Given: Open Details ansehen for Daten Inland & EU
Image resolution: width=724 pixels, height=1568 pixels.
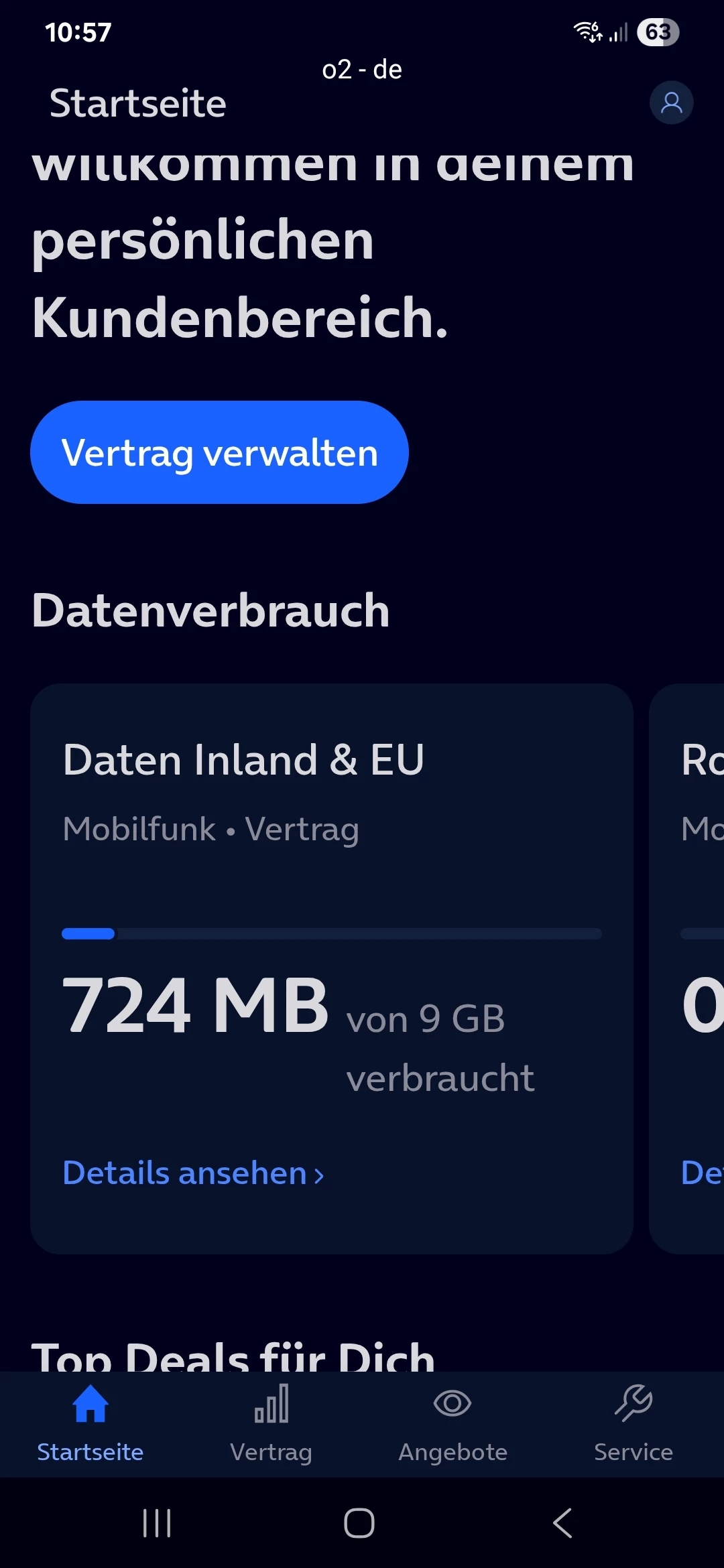Looking at the screenshot, I should pos(193,1173).
